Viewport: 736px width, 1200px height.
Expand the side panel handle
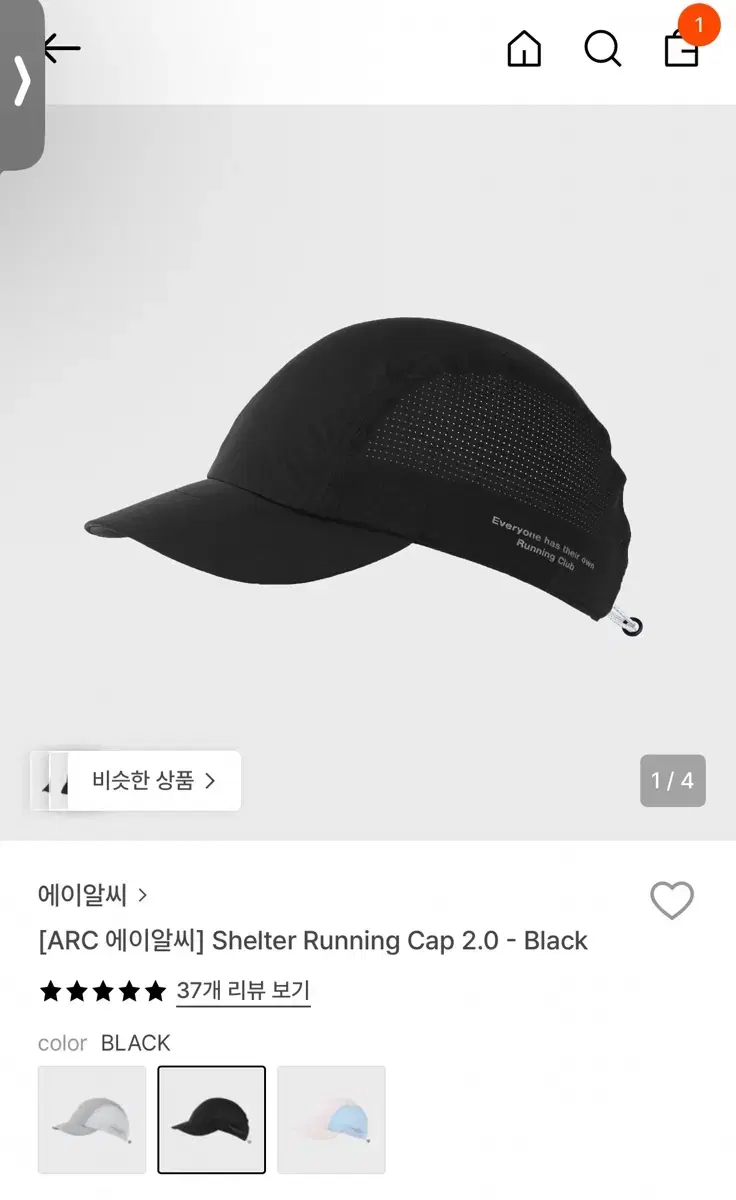point(21,82)
